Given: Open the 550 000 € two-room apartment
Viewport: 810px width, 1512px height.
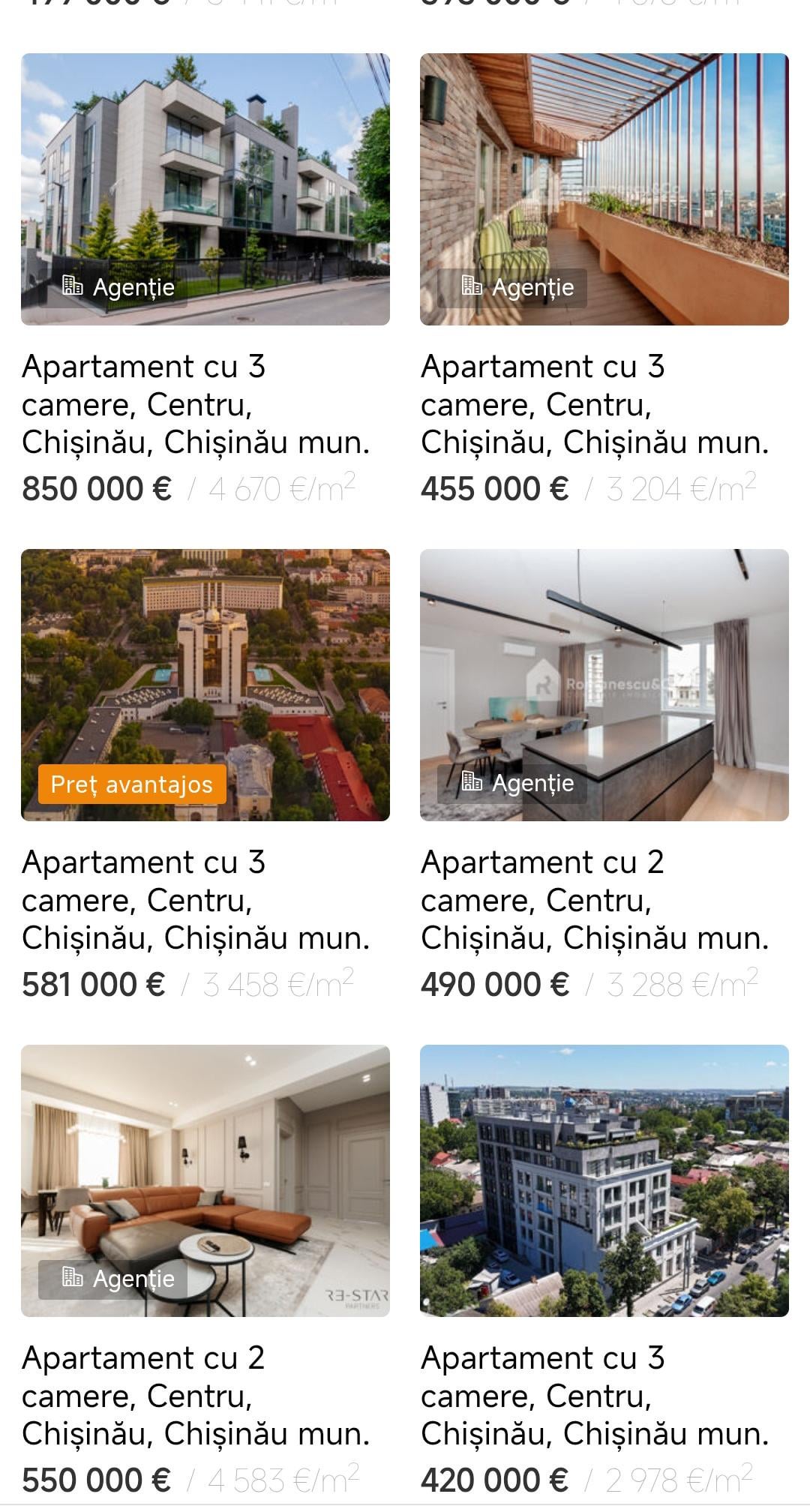Looking at the screenshot, I should (x=205, y=1180).
